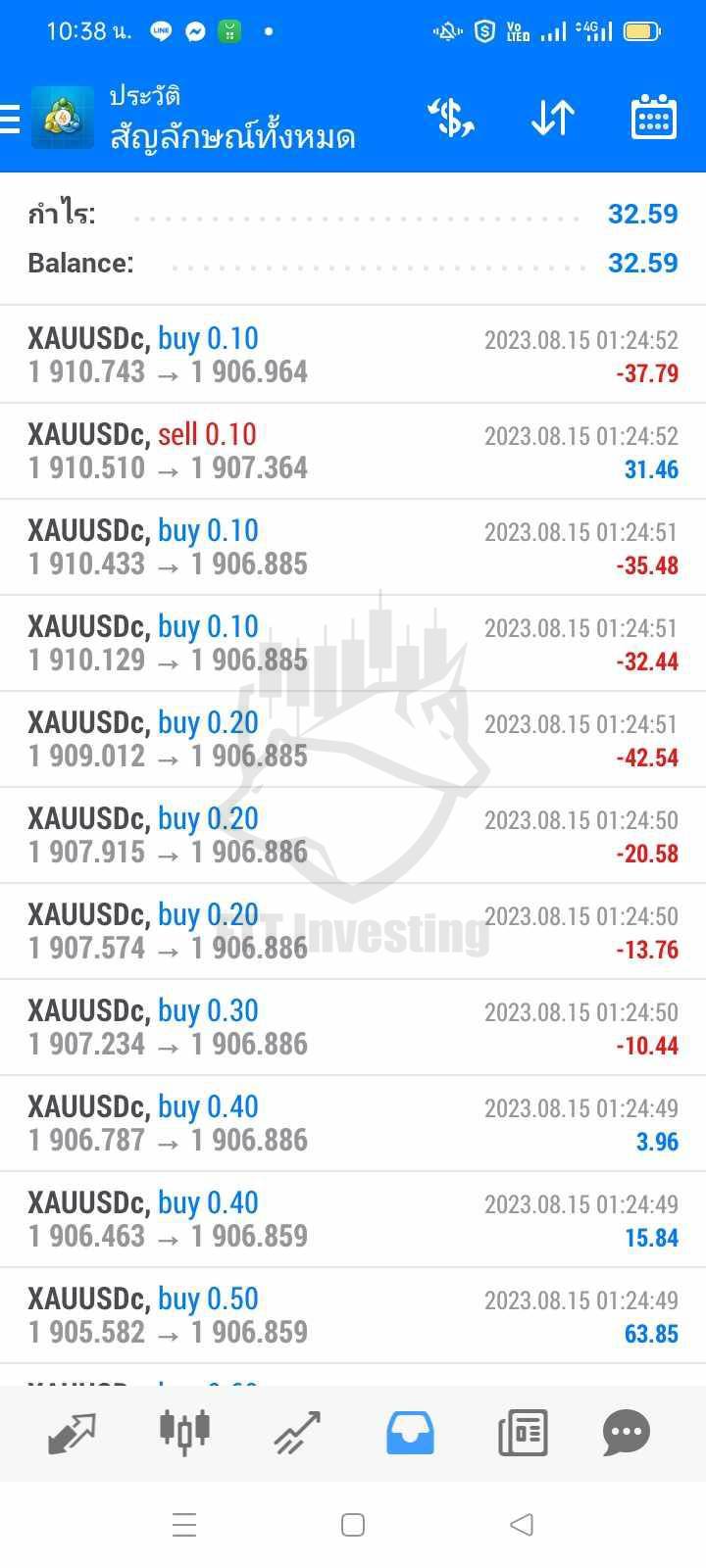This screenshot has width=706, height=1568.
Task: Go back with the system back button
Action: coord(522,1525)
